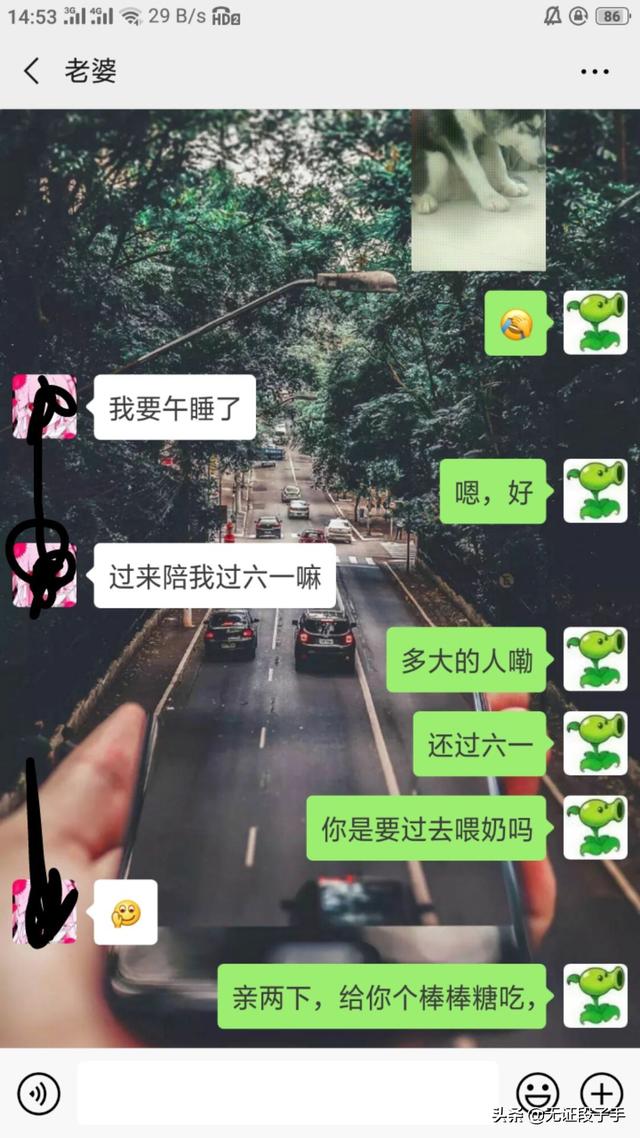Open the emoji sticker panel
640x1138 pixels.
(x=537, y=1094)
